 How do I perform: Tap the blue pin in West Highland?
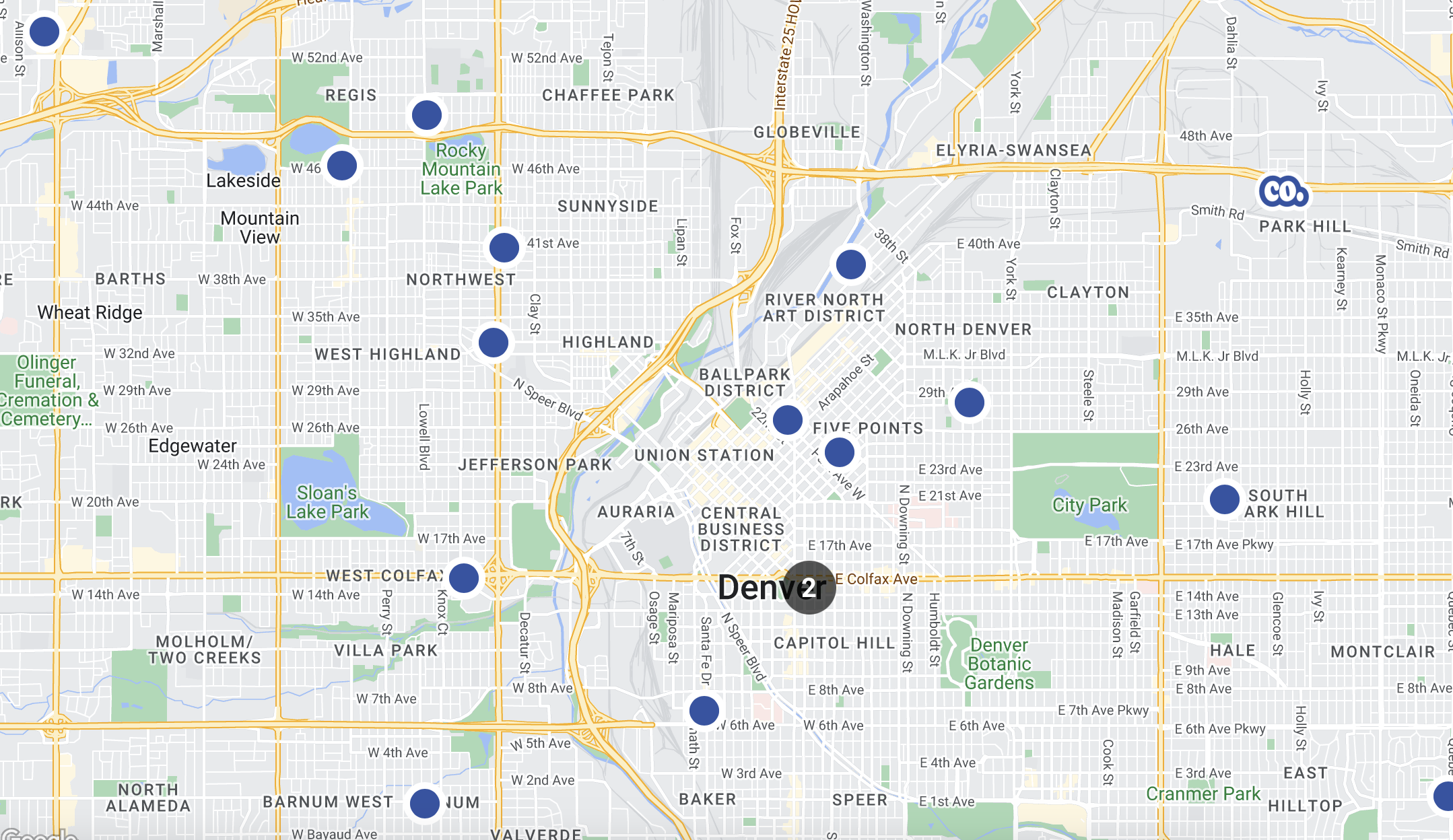coord(494,343)
